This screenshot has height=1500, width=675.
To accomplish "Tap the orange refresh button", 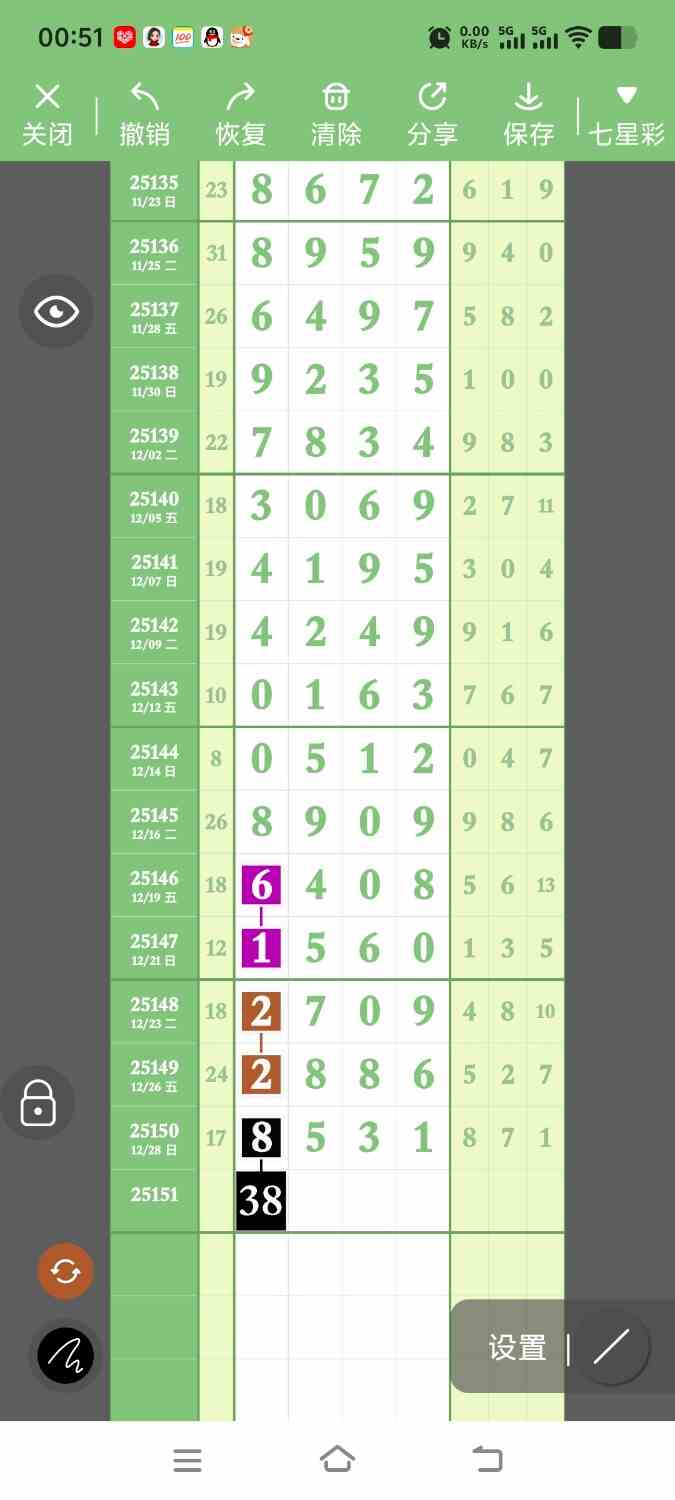I will [x=65, y=1271].
